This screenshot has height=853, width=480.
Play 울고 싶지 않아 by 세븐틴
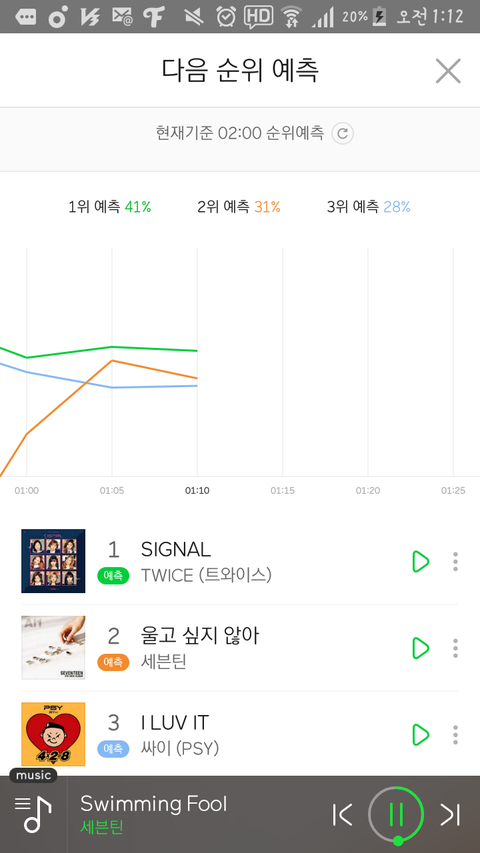pyautogui.click(x=421, y=648)
